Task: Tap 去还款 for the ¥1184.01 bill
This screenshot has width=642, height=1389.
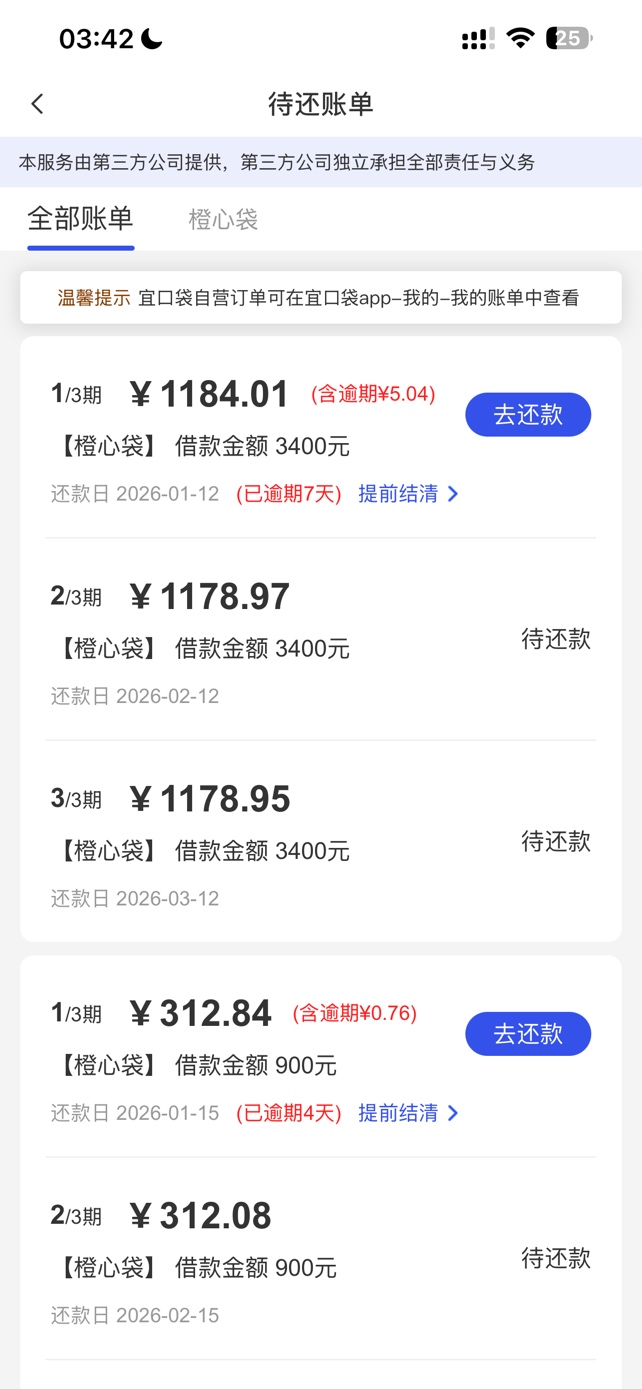Action: [x=528, y=415]
